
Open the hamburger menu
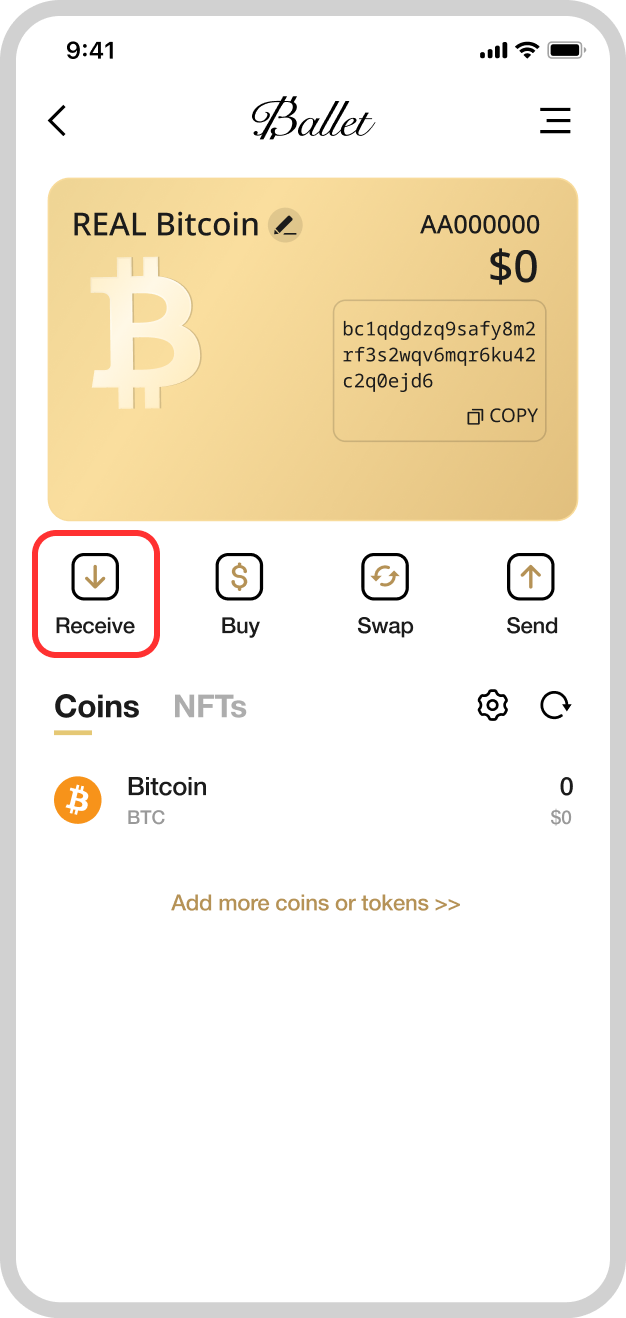pyautogui.click(x=555, y=121)
